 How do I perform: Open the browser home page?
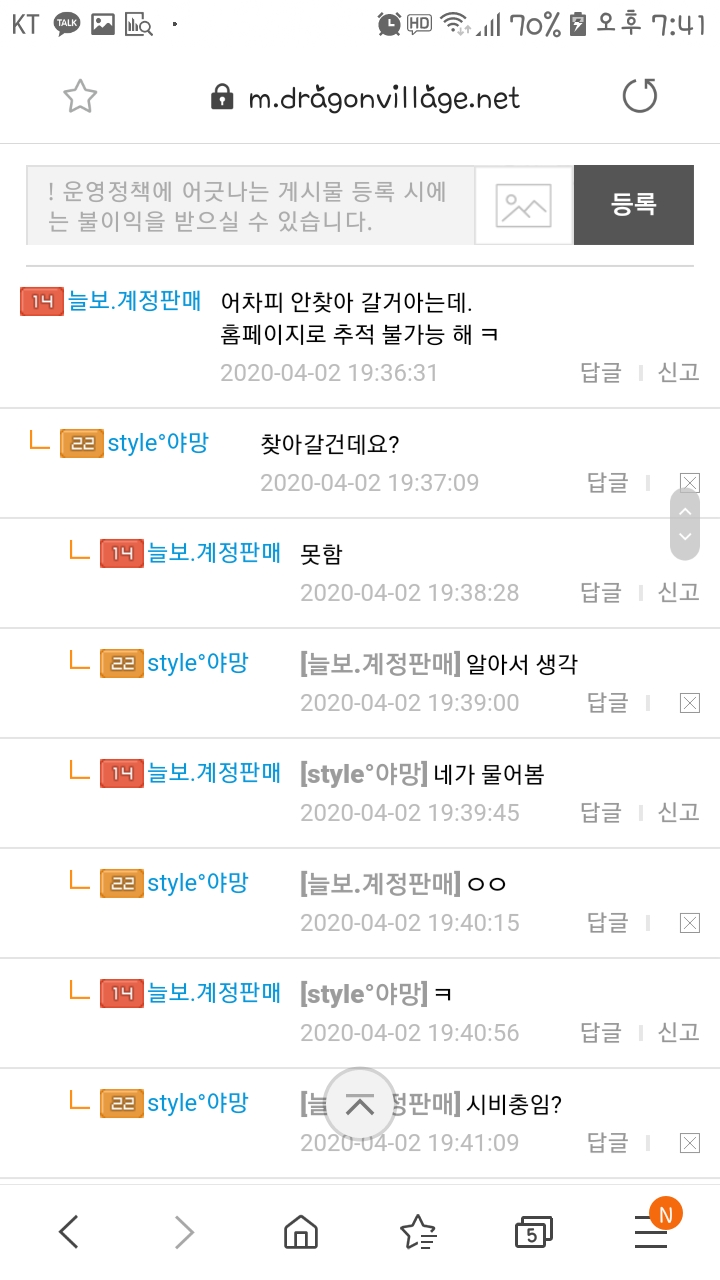tap(301, 1232)
